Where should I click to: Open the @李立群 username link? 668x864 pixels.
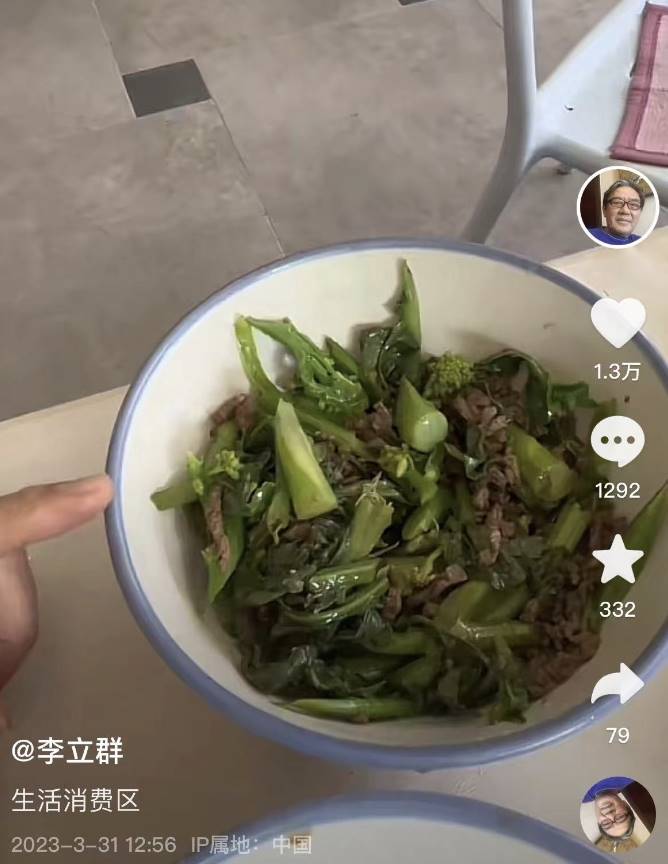(68, 752)
